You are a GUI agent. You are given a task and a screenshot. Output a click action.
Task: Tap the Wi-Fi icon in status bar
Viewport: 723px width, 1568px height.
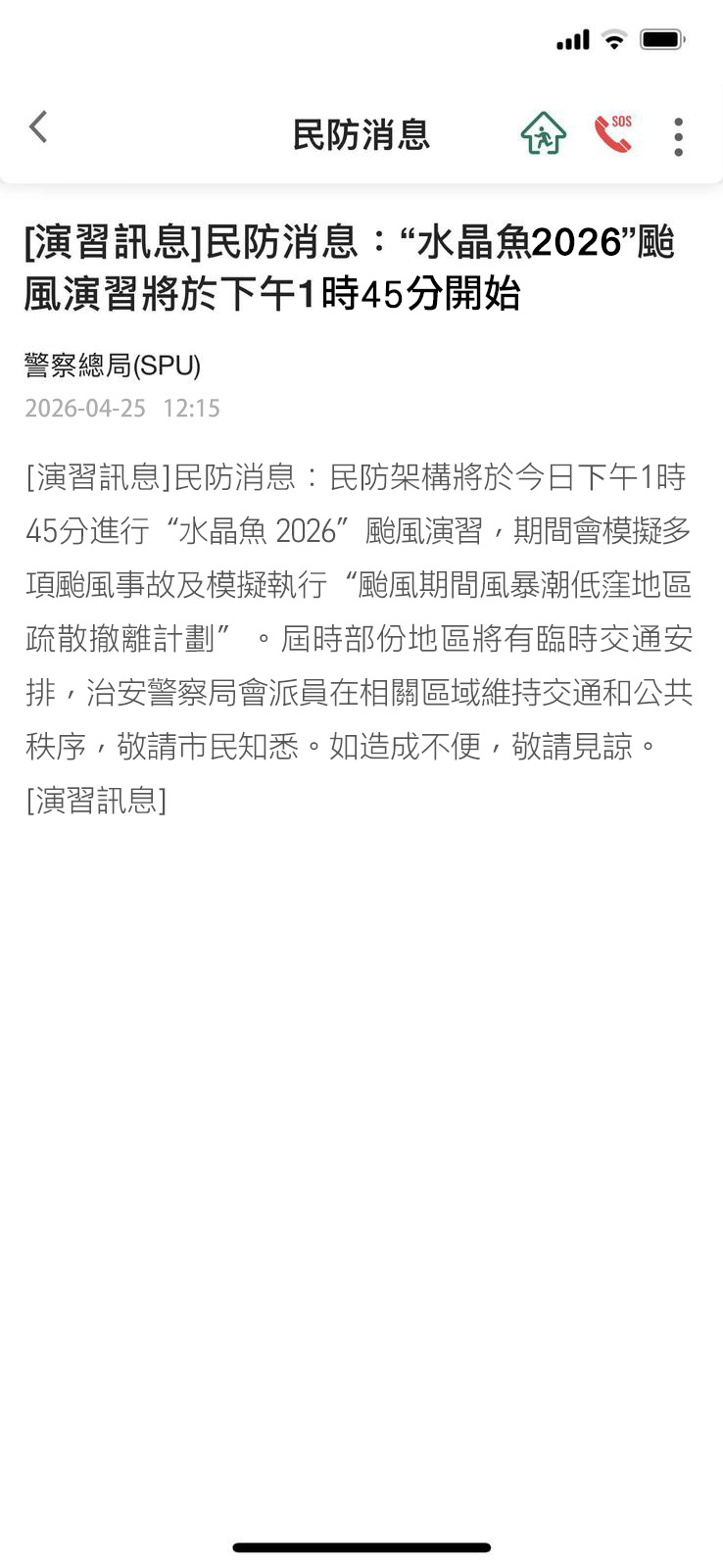[x=613, y=39]
